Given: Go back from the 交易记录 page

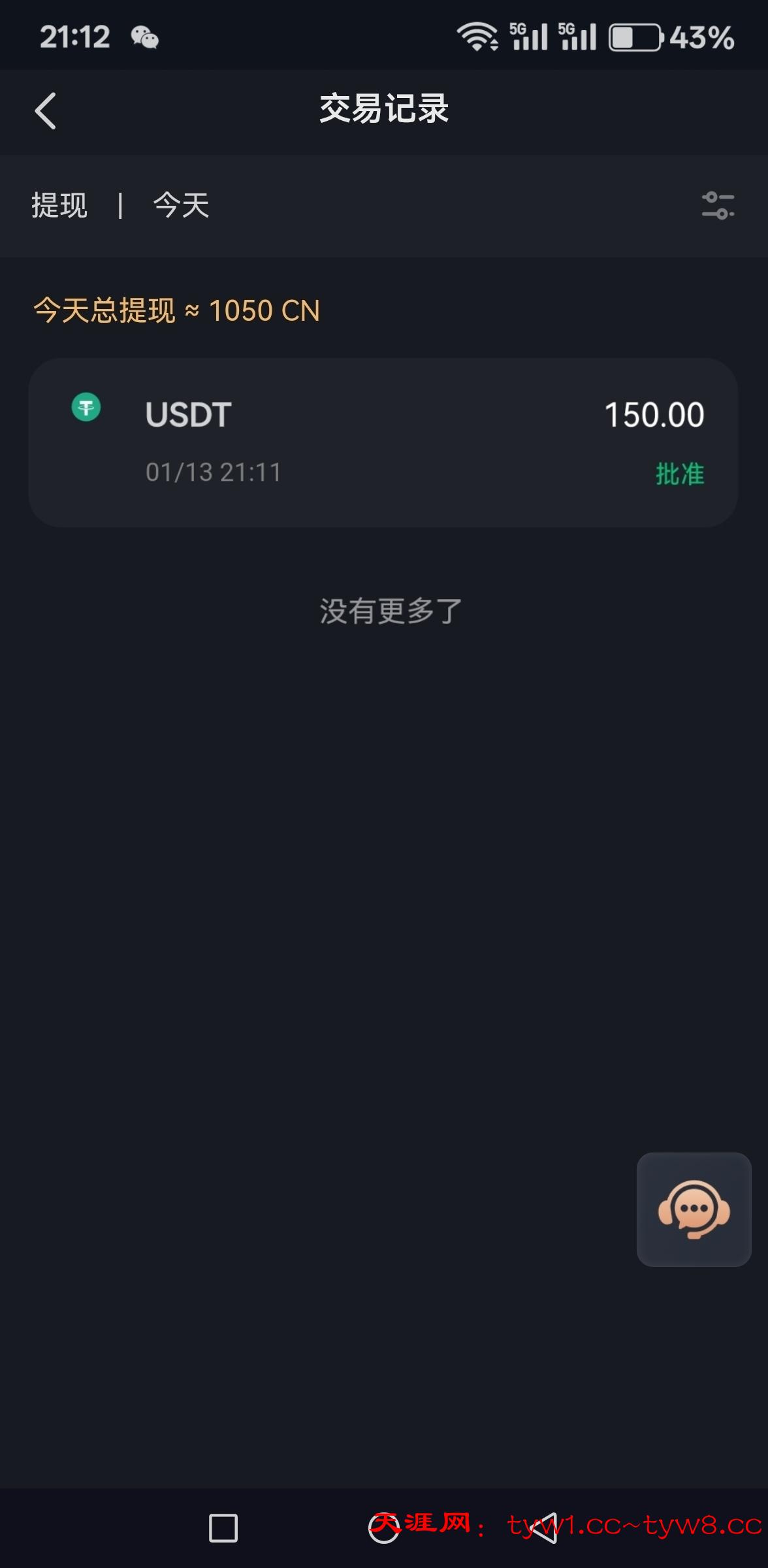Looking at the screenshot, I should (45, 110).
